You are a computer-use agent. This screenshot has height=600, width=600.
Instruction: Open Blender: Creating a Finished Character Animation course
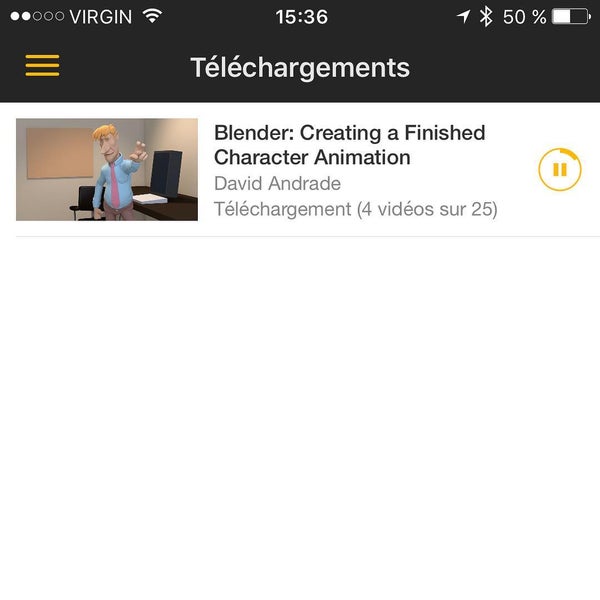(x=349, y=145)
